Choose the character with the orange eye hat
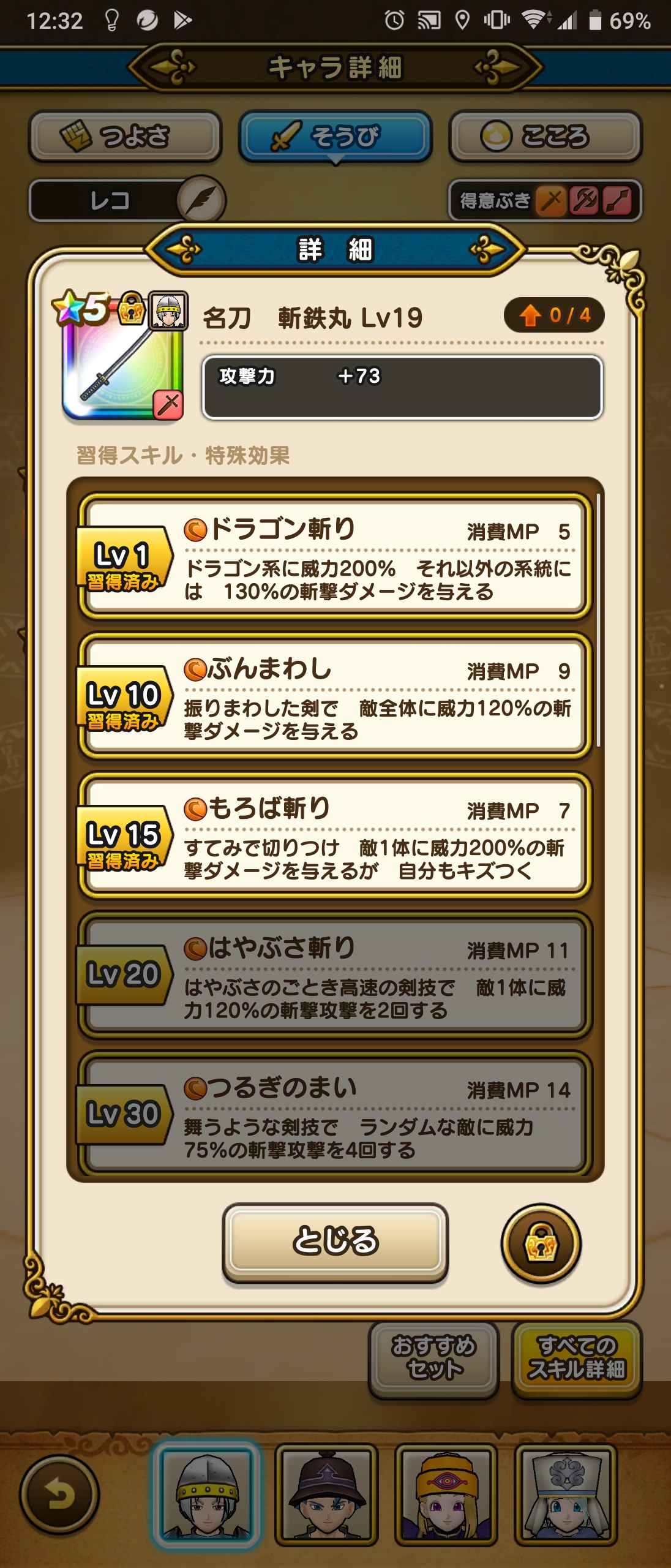Screen dimensions: 671x1568 (x=446, y=1494)
